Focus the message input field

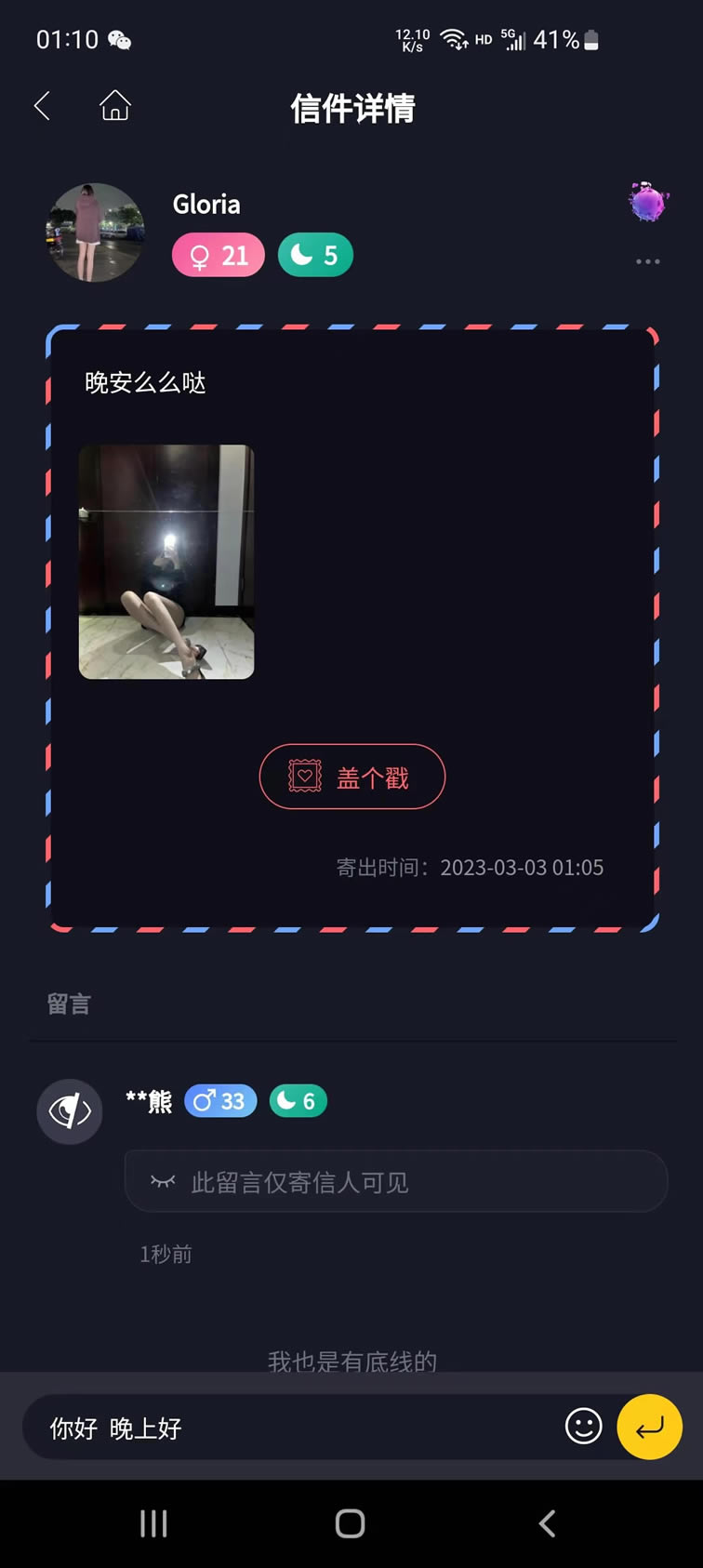click(x=298, y=1428)
